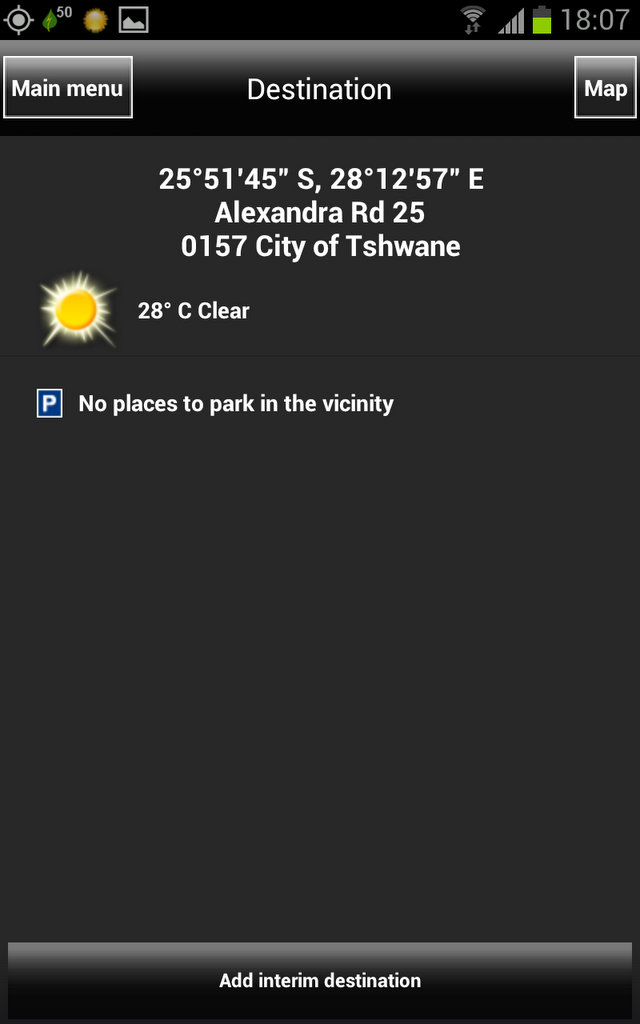Screen dimensions: 640x1024
Task: Return to the Main menu
Action: (68, 88)
